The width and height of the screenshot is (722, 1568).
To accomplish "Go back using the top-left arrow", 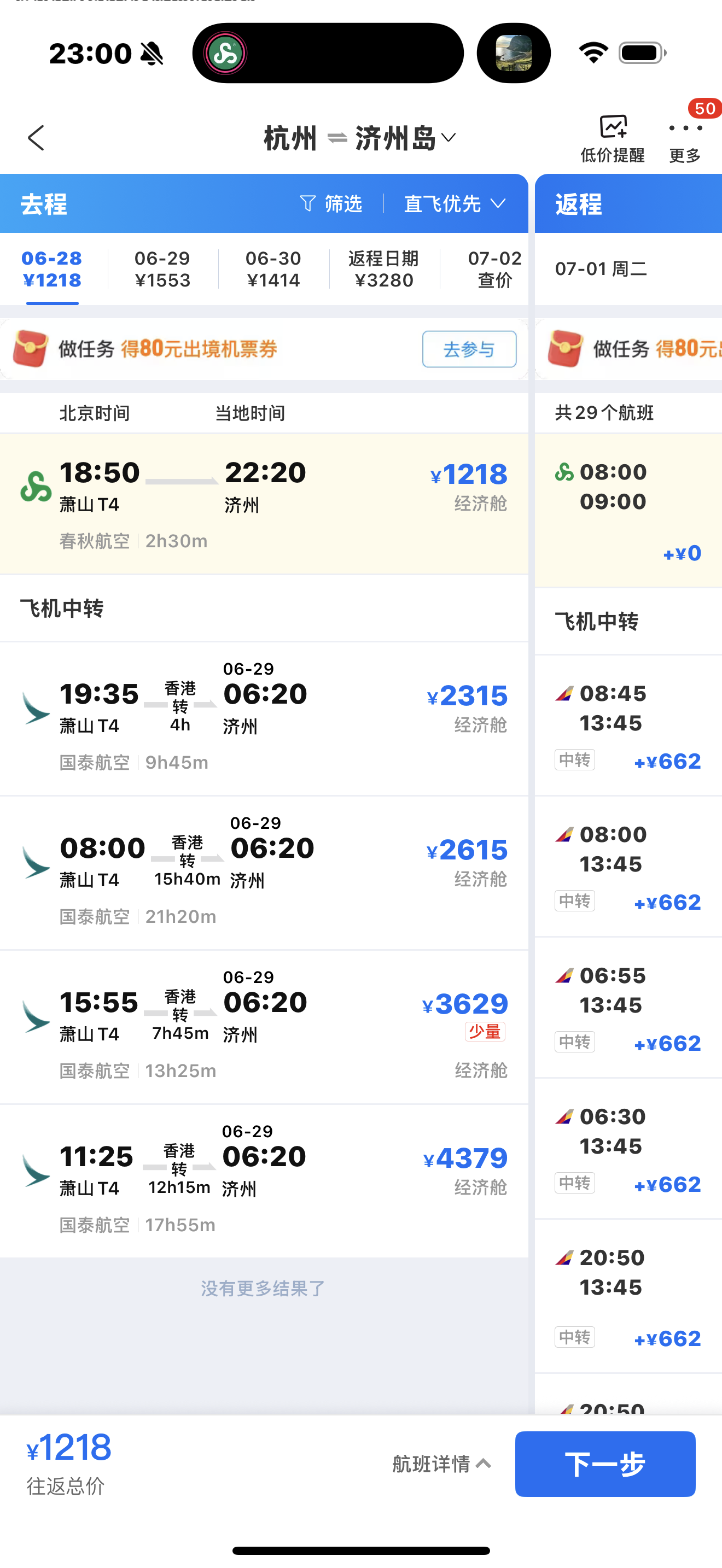I will pos(37,138).
